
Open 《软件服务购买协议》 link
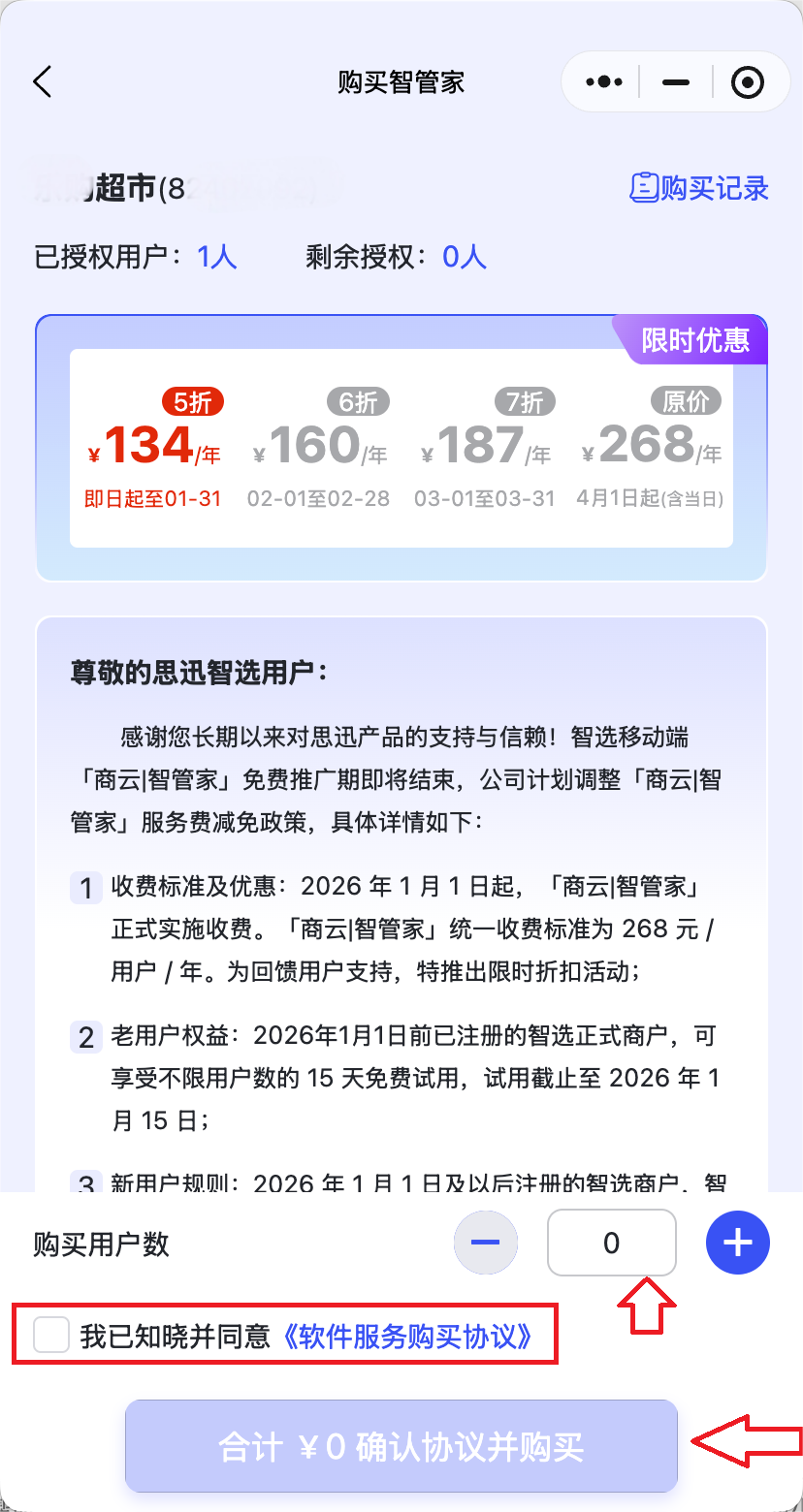(405, 1337)
